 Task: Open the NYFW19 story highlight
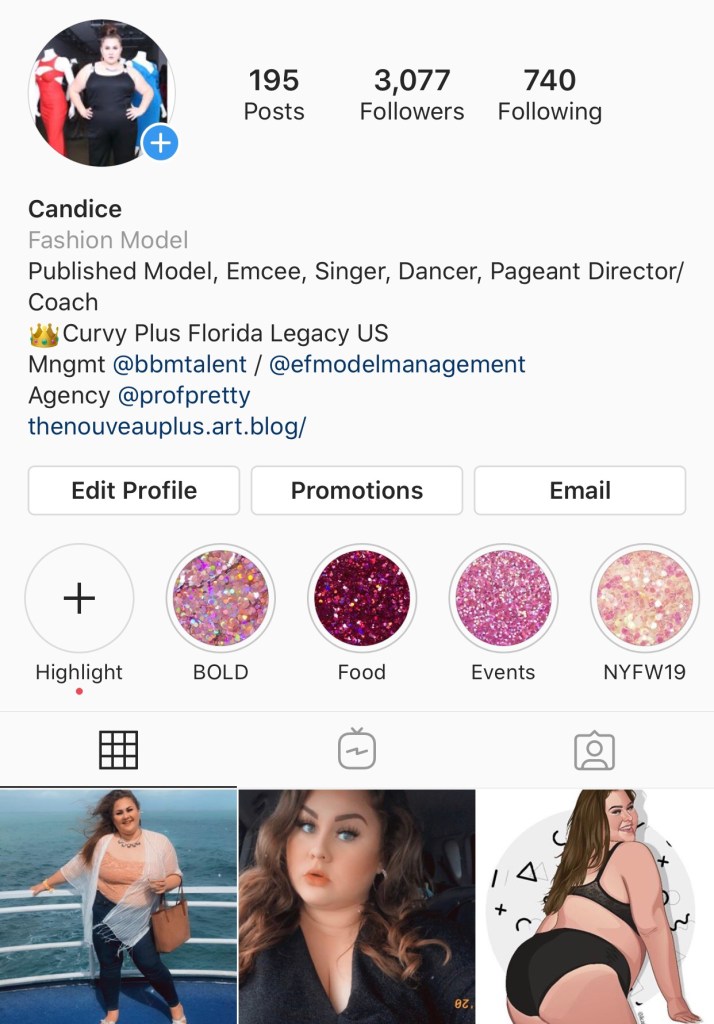[x=644, y=598]
